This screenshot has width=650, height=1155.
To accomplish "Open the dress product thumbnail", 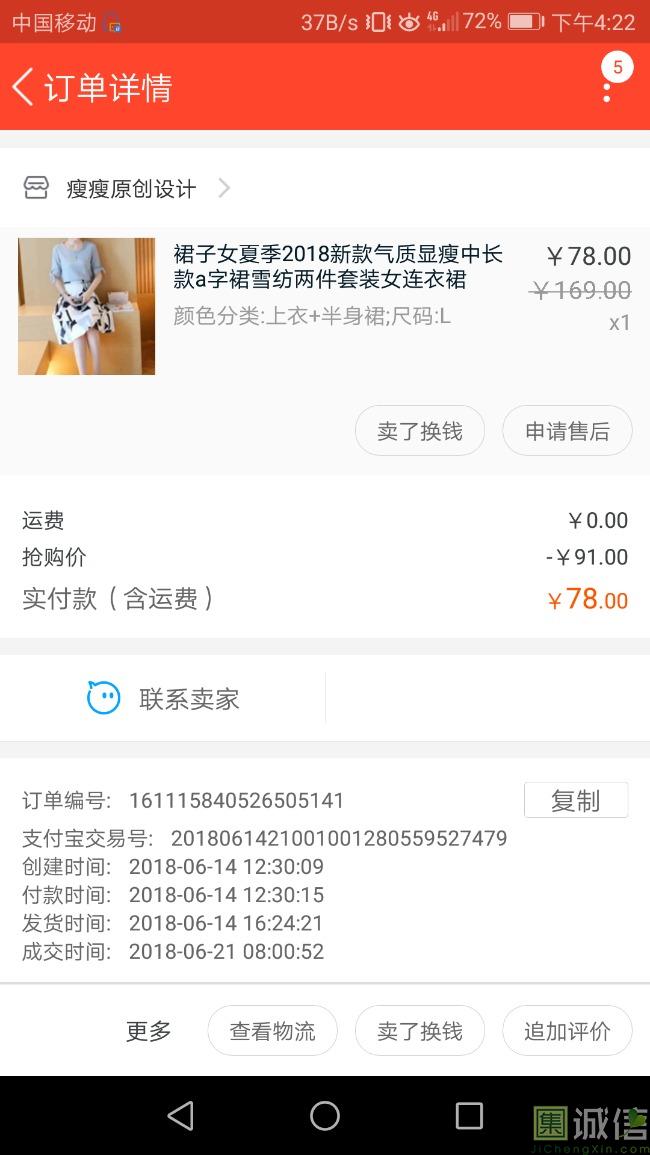I will coord(86,306).
